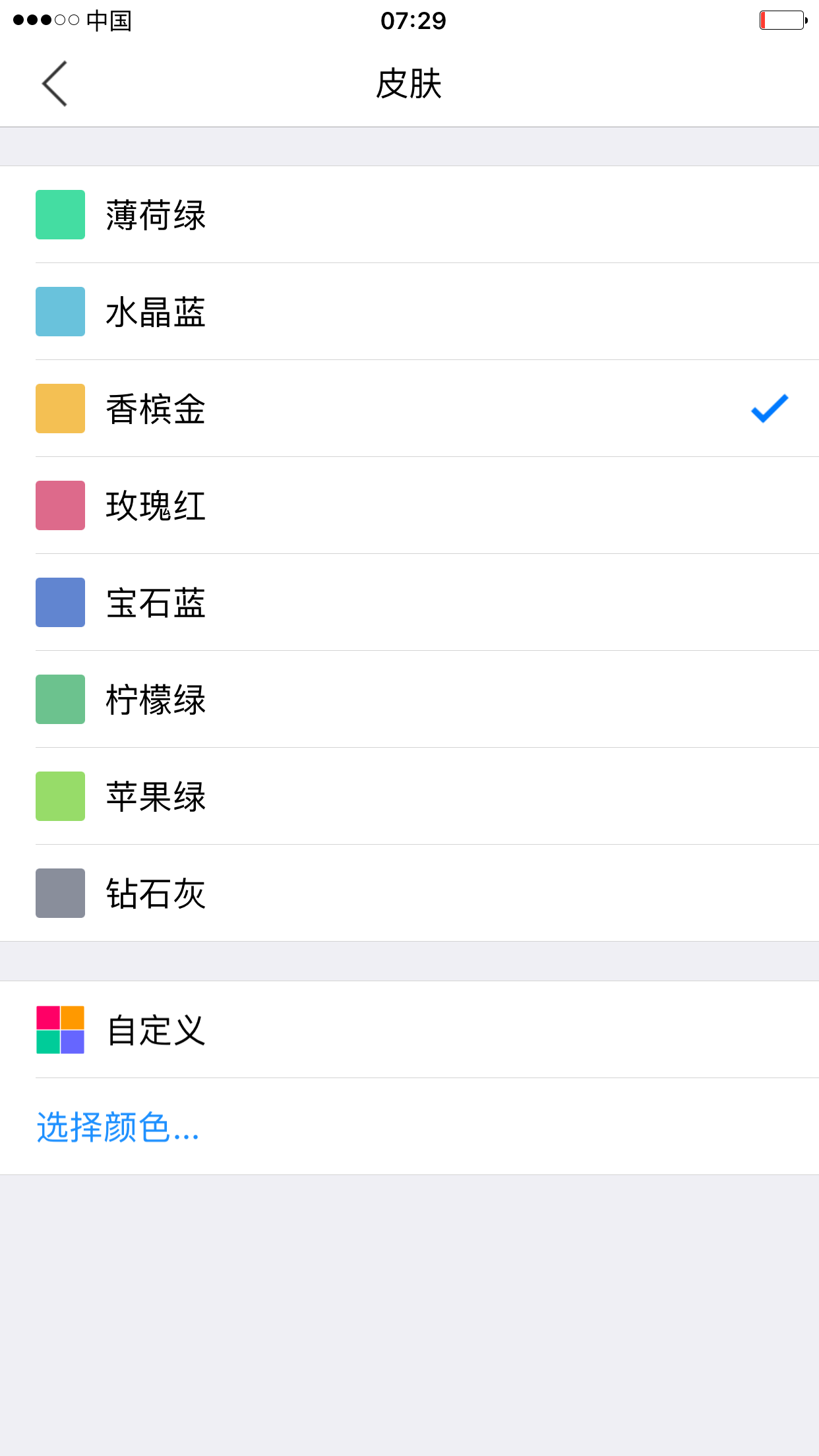Tap the lemon green color square icon

point(60,699)
